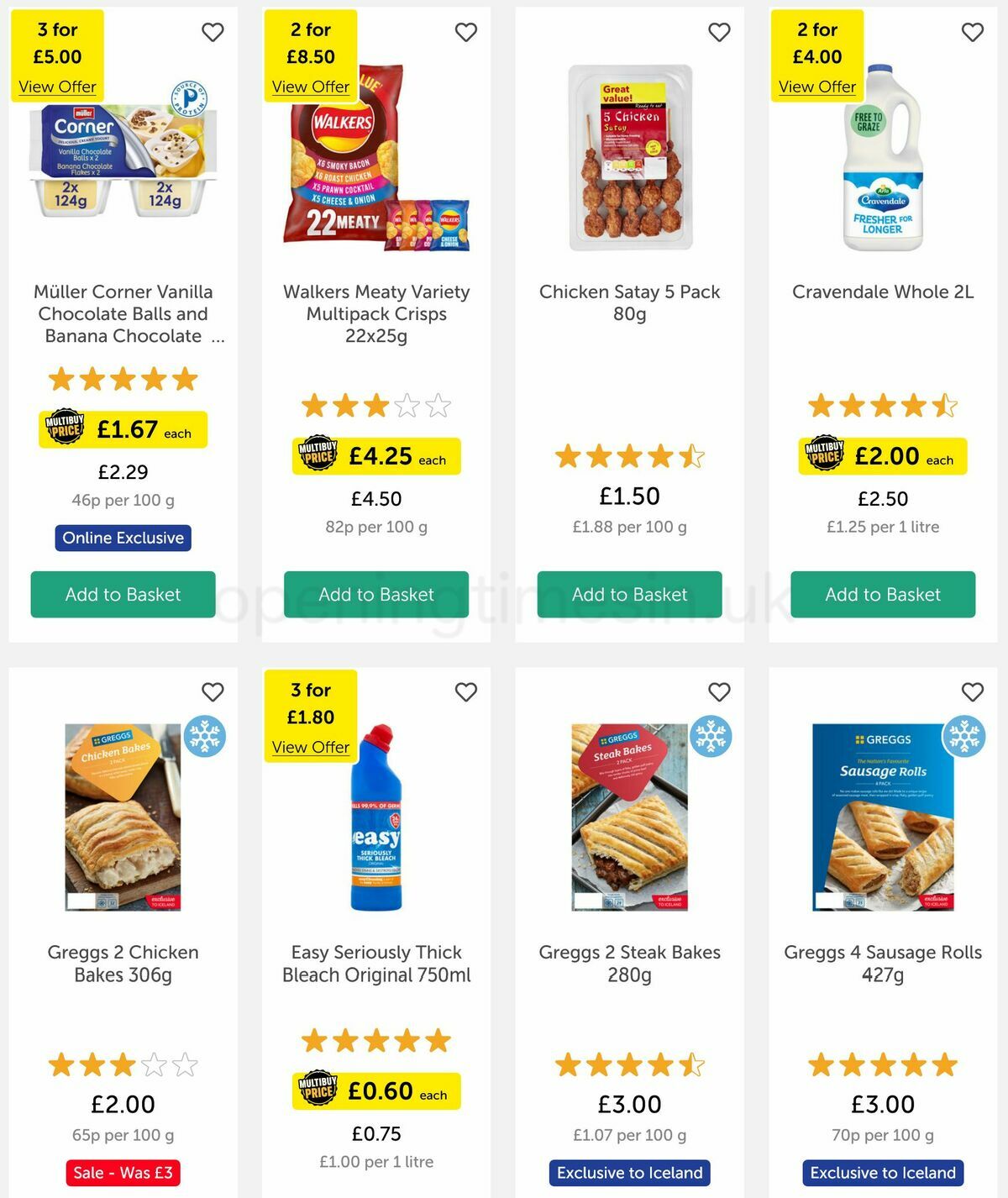Toggle the wishlist heart on Chicken Satay 5 Pack
This screenshot has height=1198, width=1008.
pyautogui.click(x=718, y=32)
